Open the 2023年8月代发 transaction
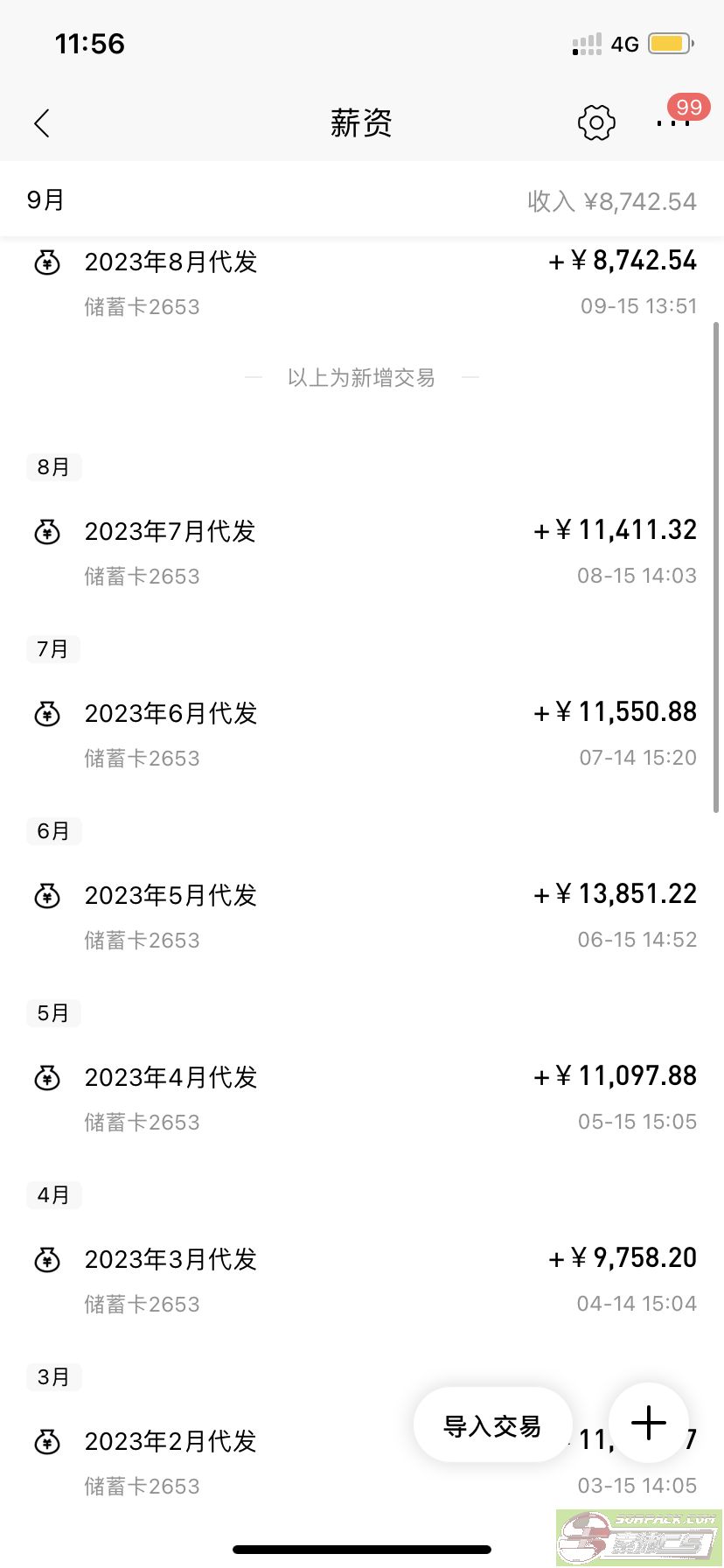Image resolution: width=724 pixels, height=1568 pixels. 362,283
